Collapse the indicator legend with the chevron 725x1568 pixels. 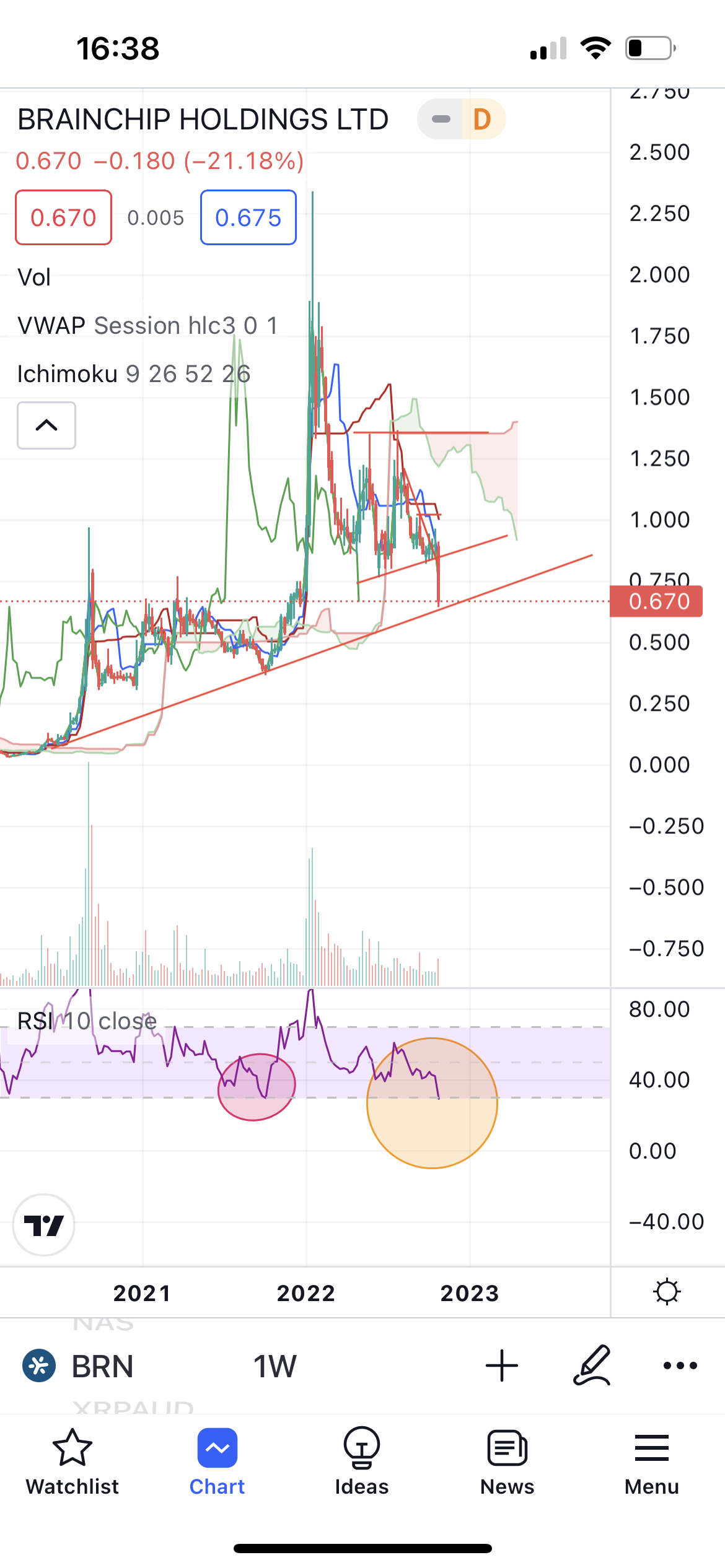[x=46, y=425]
